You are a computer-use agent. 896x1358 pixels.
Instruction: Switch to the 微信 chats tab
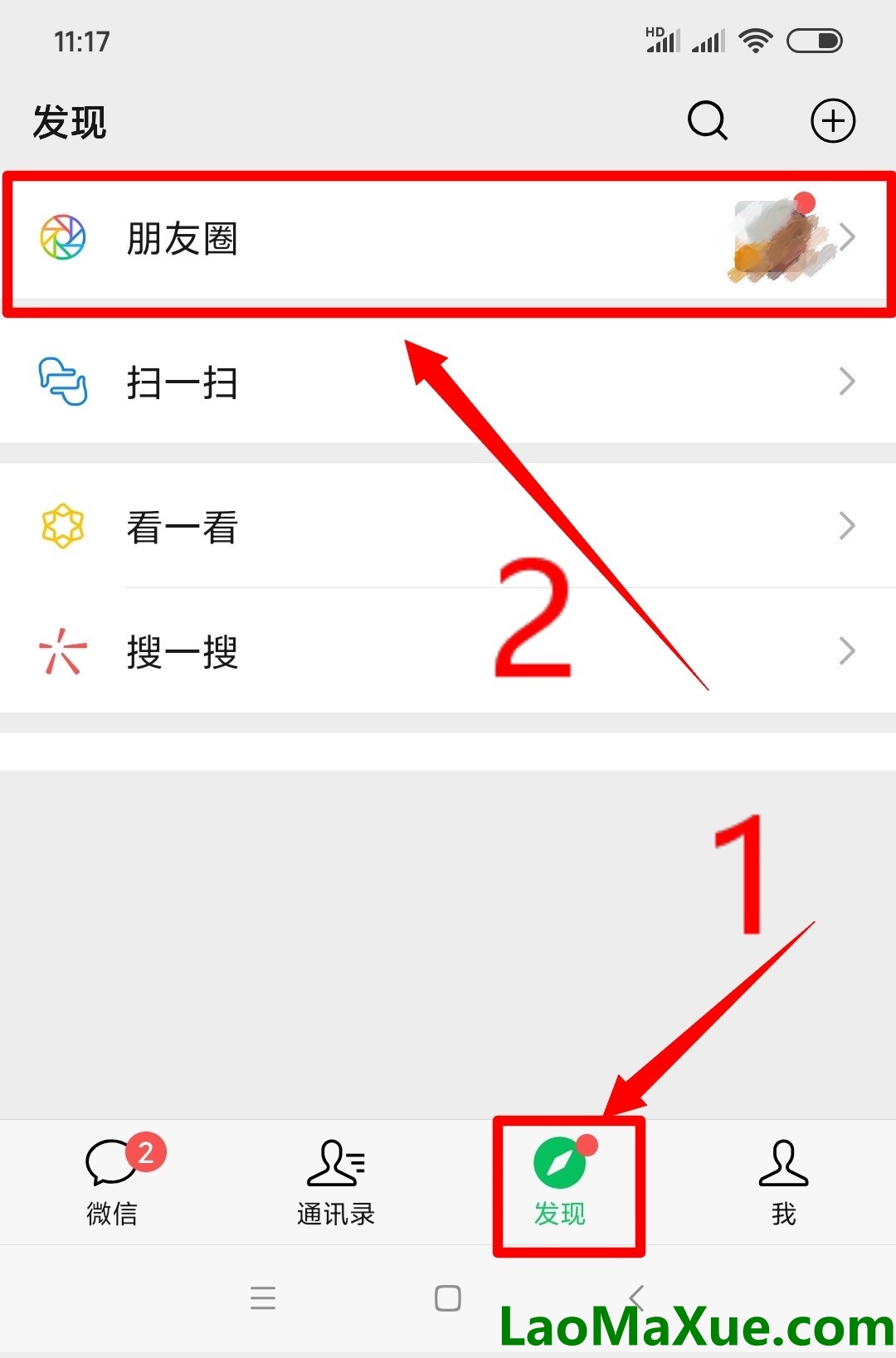point(112,1181)
